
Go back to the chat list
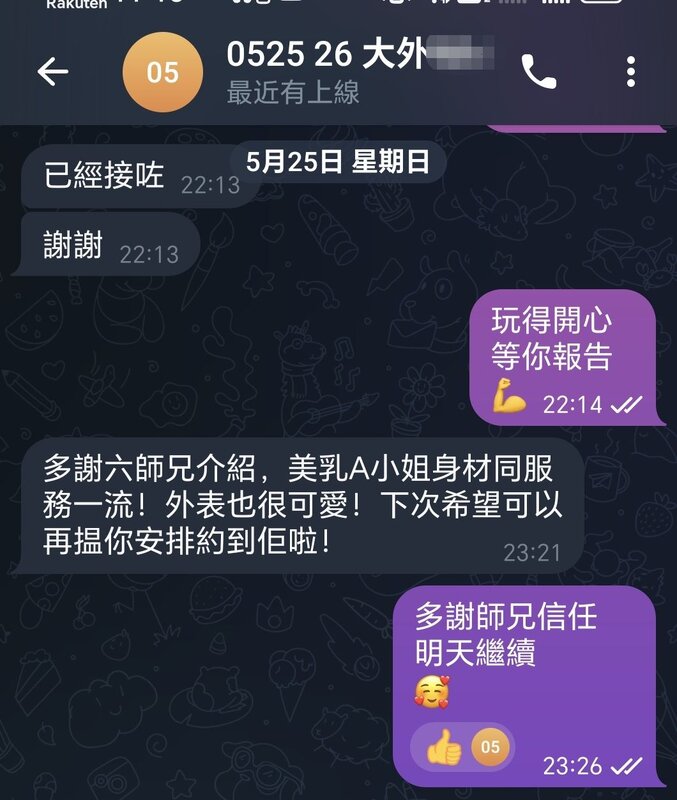tap(52, 72)
